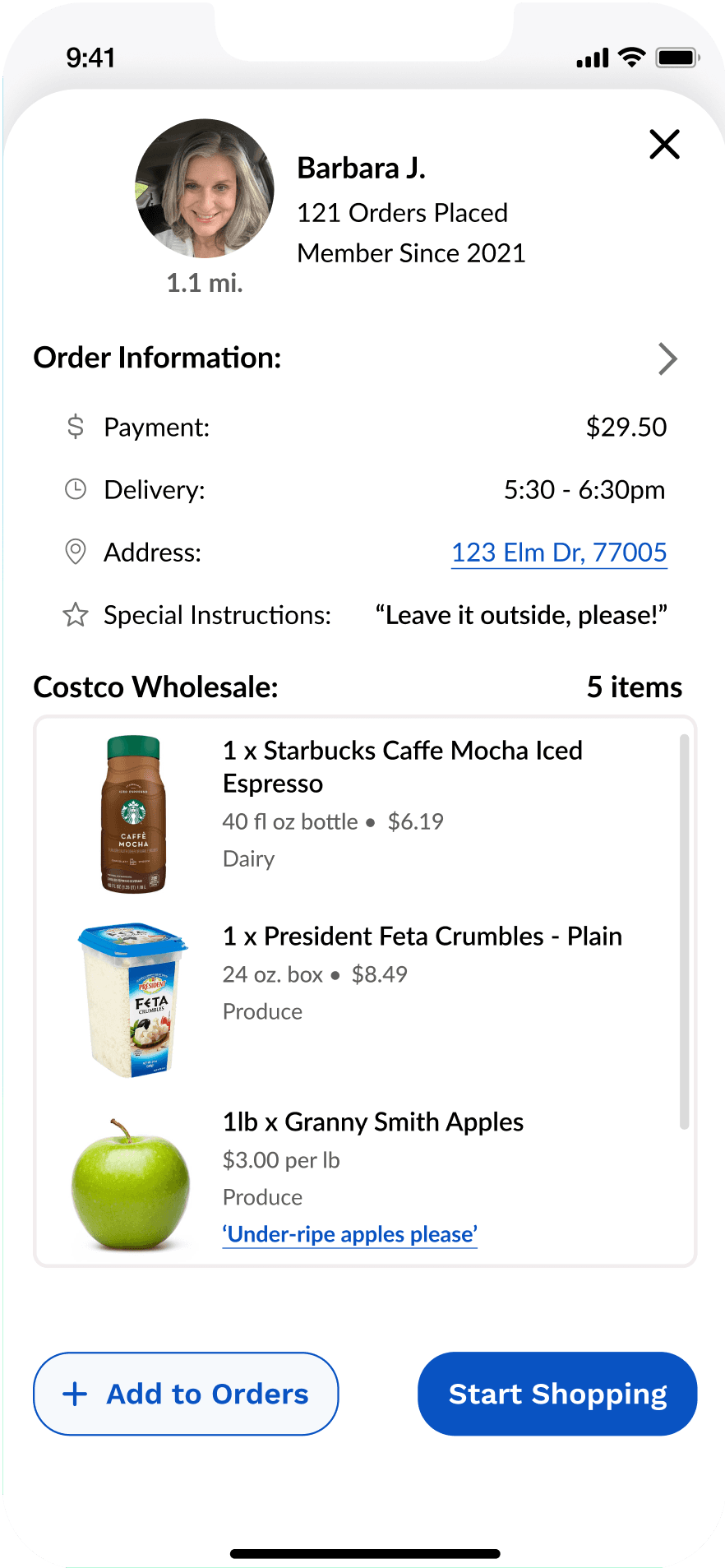Expand Order Information with the chevron
Image resolution: width=725 pixels, height=1568 pixels.
click(667, 358)
